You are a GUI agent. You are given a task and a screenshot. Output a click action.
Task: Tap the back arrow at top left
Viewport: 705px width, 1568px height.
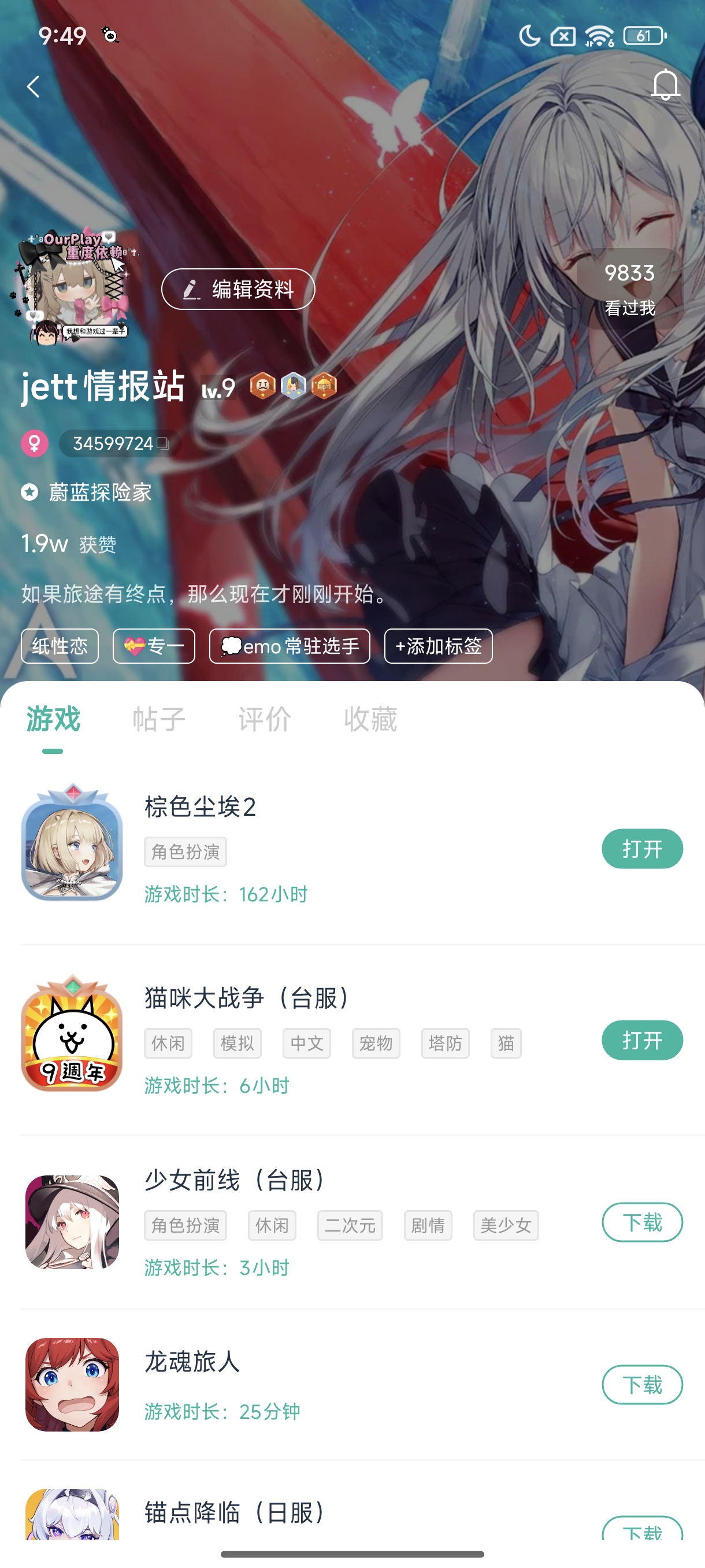[32, 86]
